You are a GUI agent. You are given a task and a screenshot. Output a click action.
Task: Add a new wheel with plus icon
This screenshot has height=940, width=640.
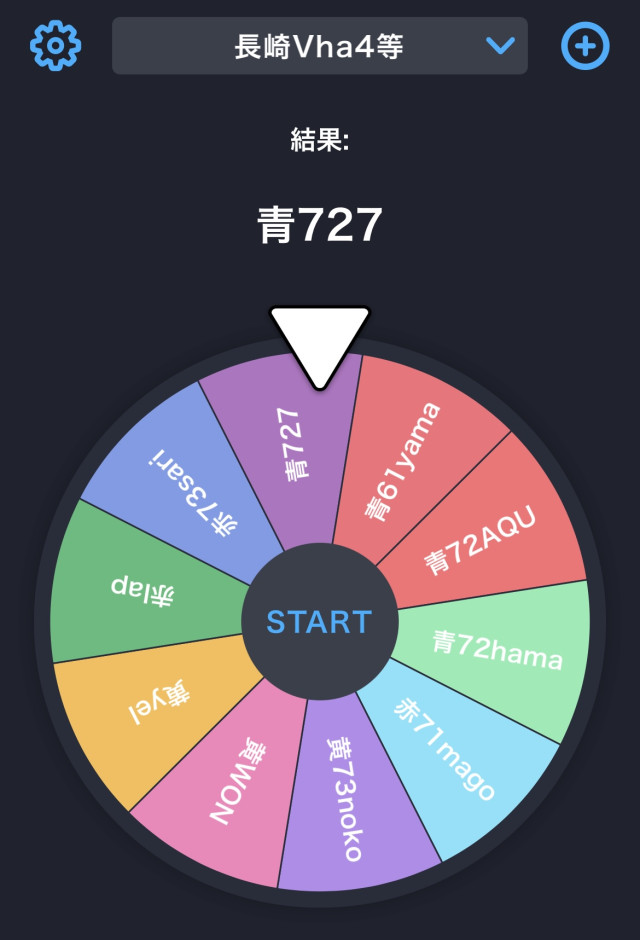[x=585, y=45]
